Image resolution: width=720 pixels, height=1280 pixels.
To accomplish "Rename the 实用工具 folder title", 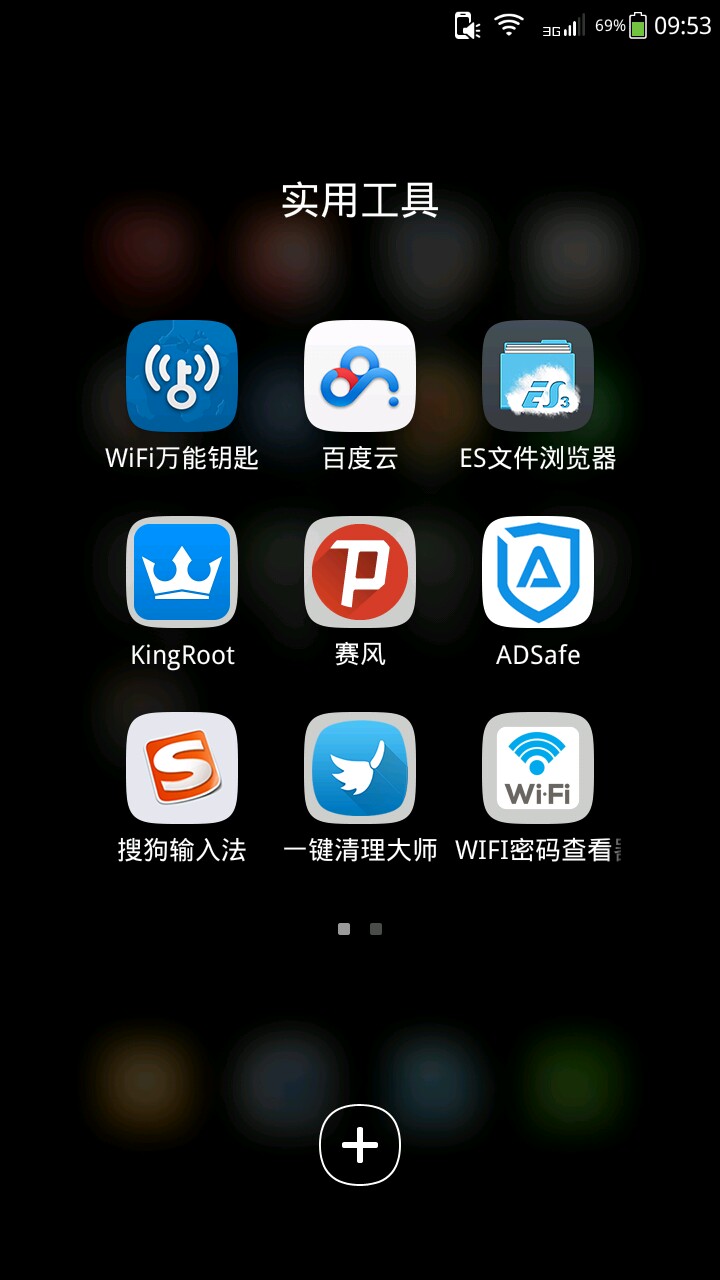I will (x=360, y=200).
